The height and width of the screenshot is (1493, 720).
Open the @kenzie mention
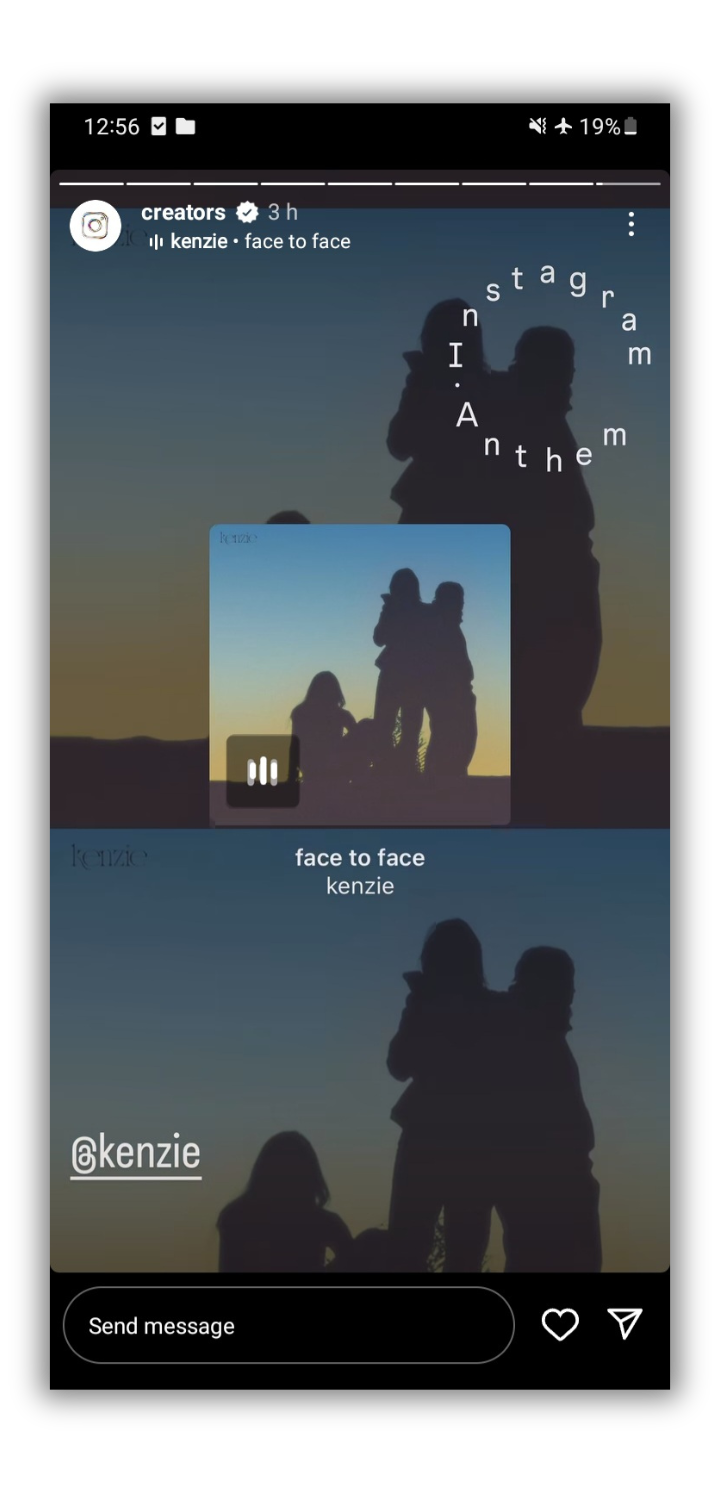click(x=136, y=1154)
